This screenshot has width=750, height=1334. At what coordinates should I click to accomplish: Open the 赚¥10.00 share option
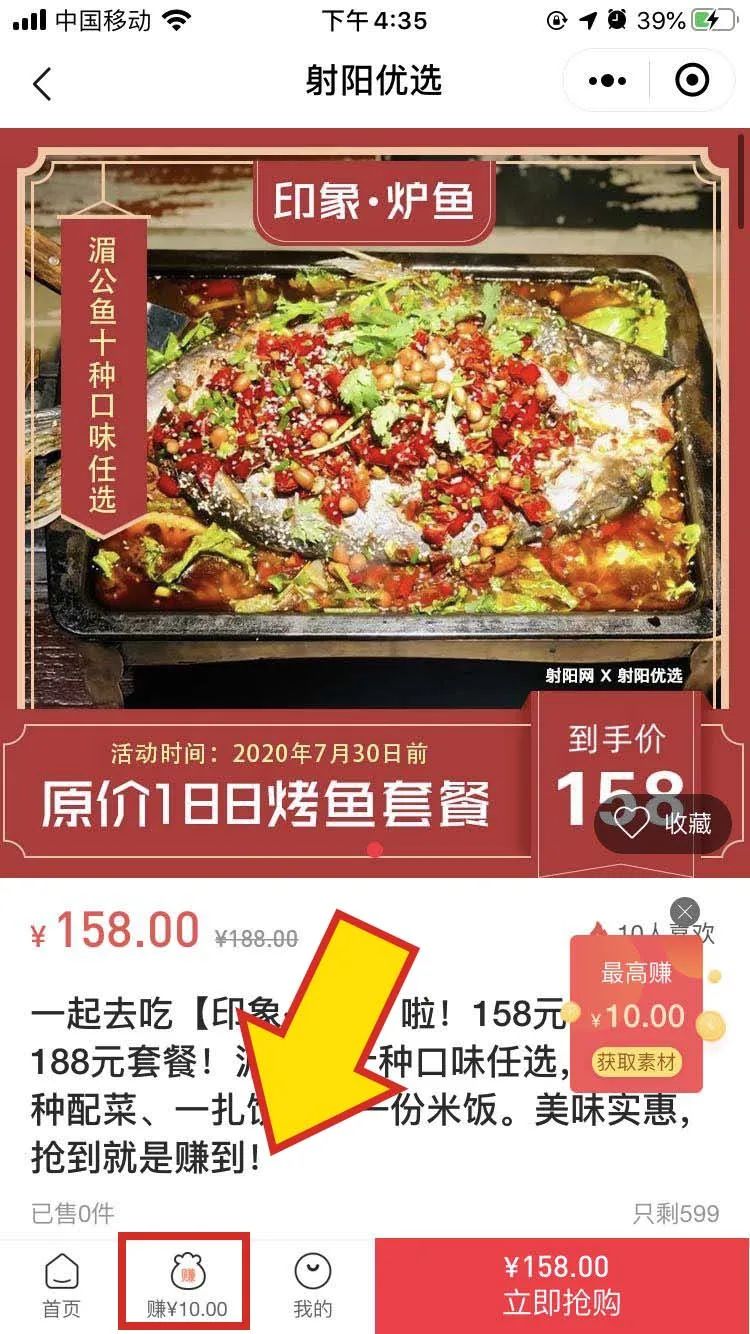click(187, 1285)
